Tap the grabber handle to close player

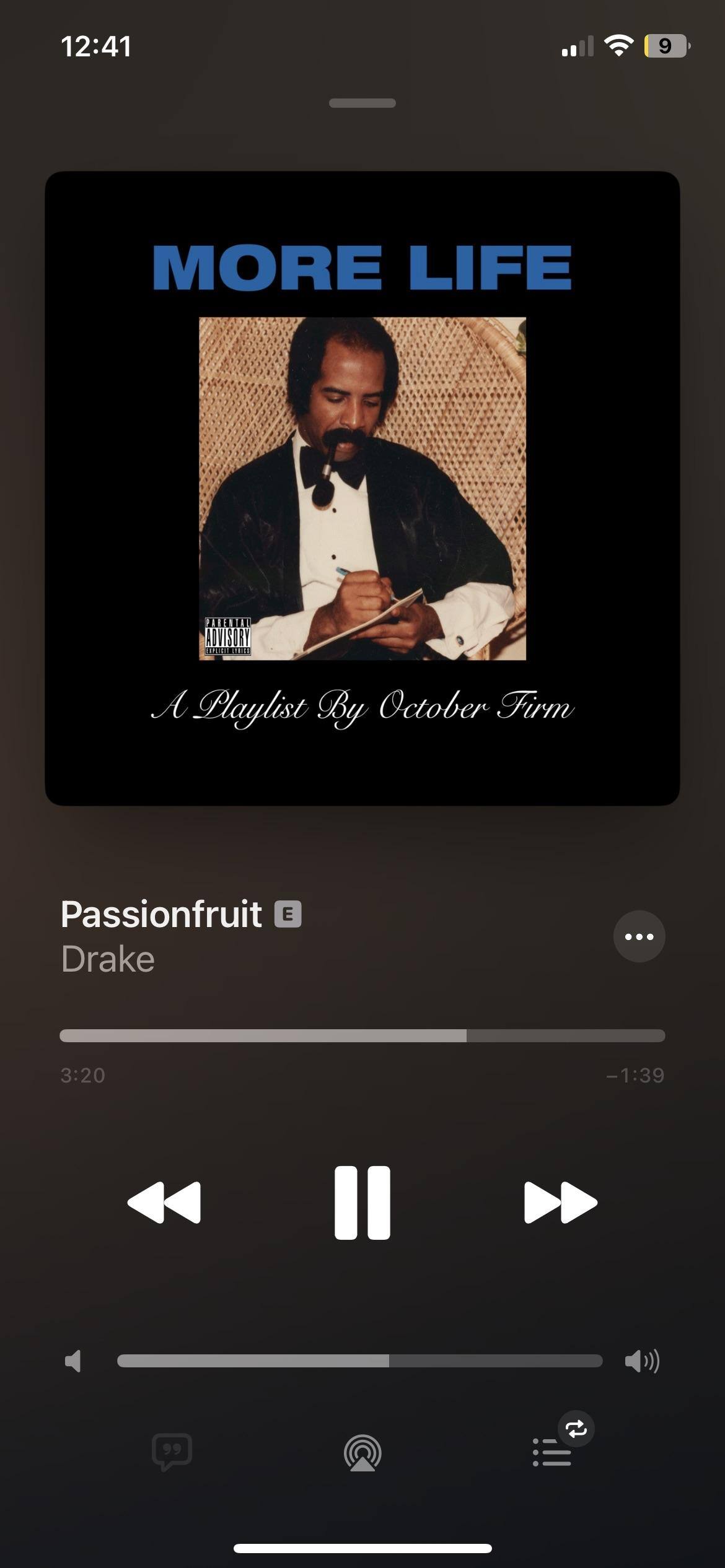[362, 103]
